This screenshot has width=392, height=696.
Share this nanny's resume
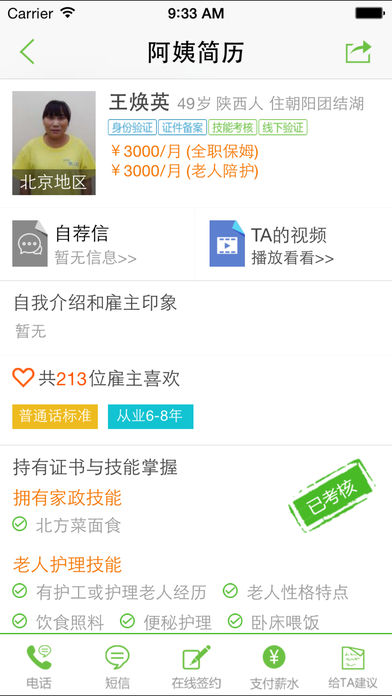coord(358,52)
